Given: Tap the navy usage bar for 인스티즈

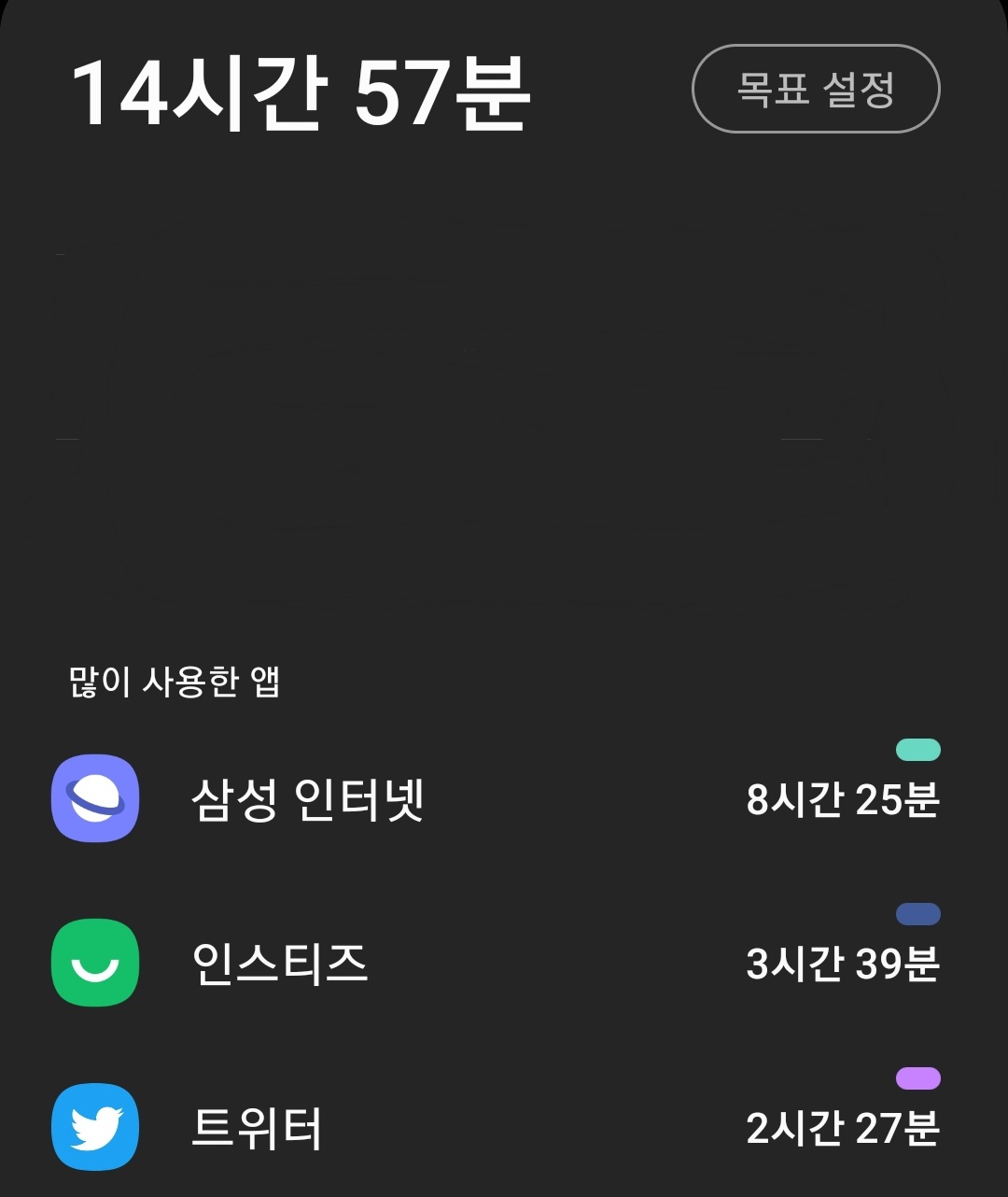Looking at the screenshot, I should tap(919, 913).
